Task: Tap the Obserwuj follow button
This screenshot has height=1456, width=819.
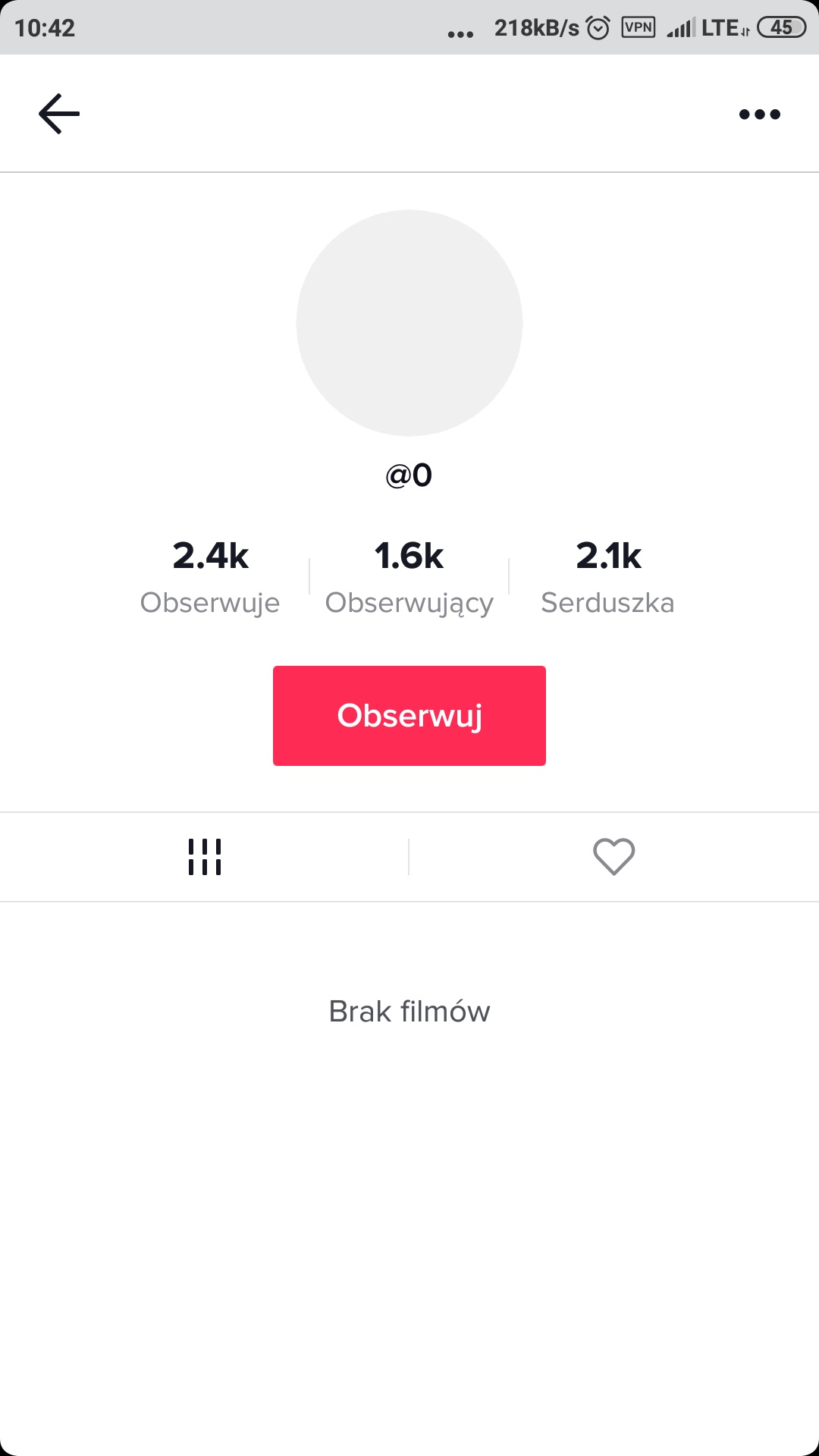Action: 409,716
